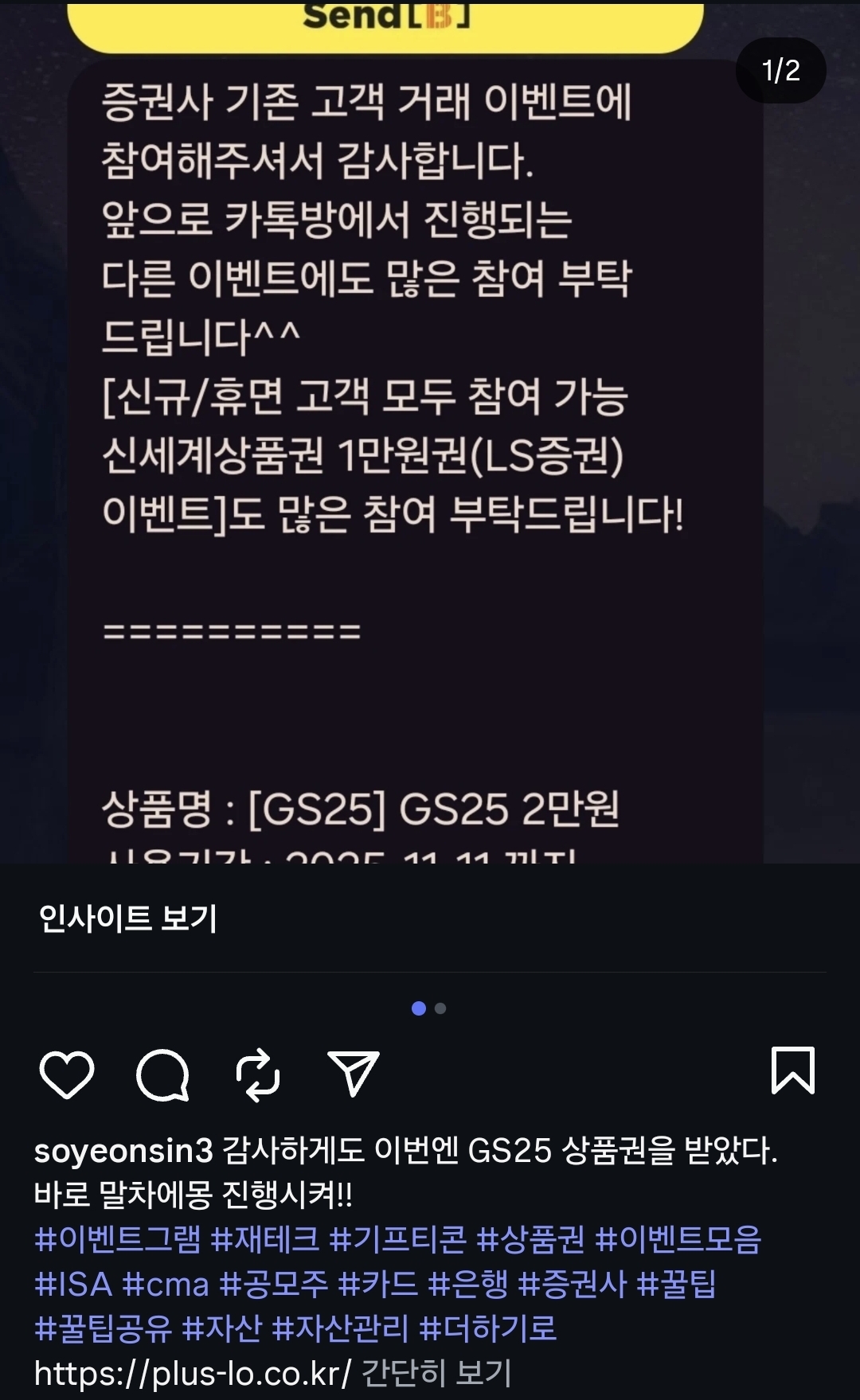Open the #더하기로 hashtag
Image resolution: width=860 pixels, height=1400 pixels.
coord(487,1328)
